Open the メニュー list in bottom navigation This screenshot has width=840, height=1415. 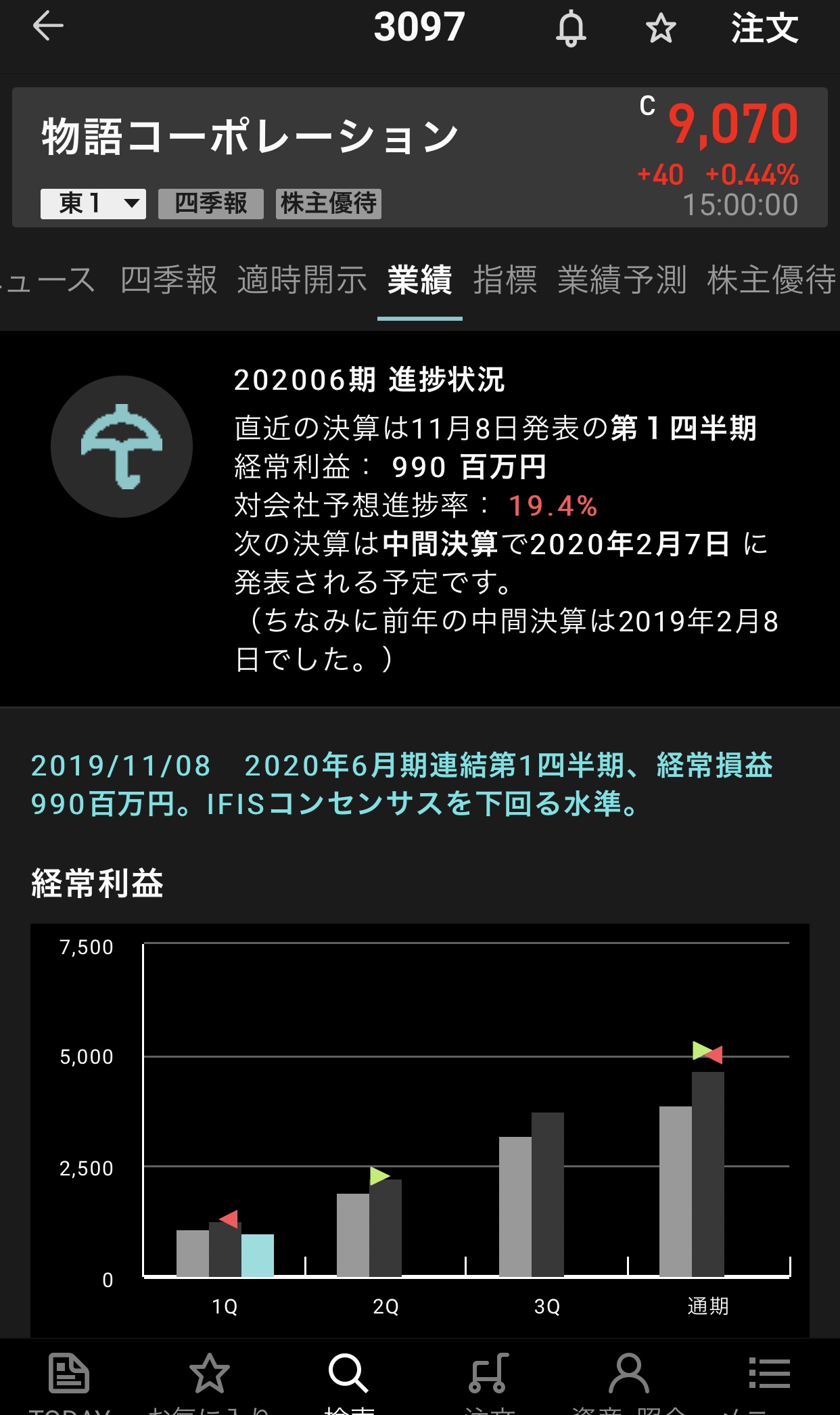pos(768,1378)
